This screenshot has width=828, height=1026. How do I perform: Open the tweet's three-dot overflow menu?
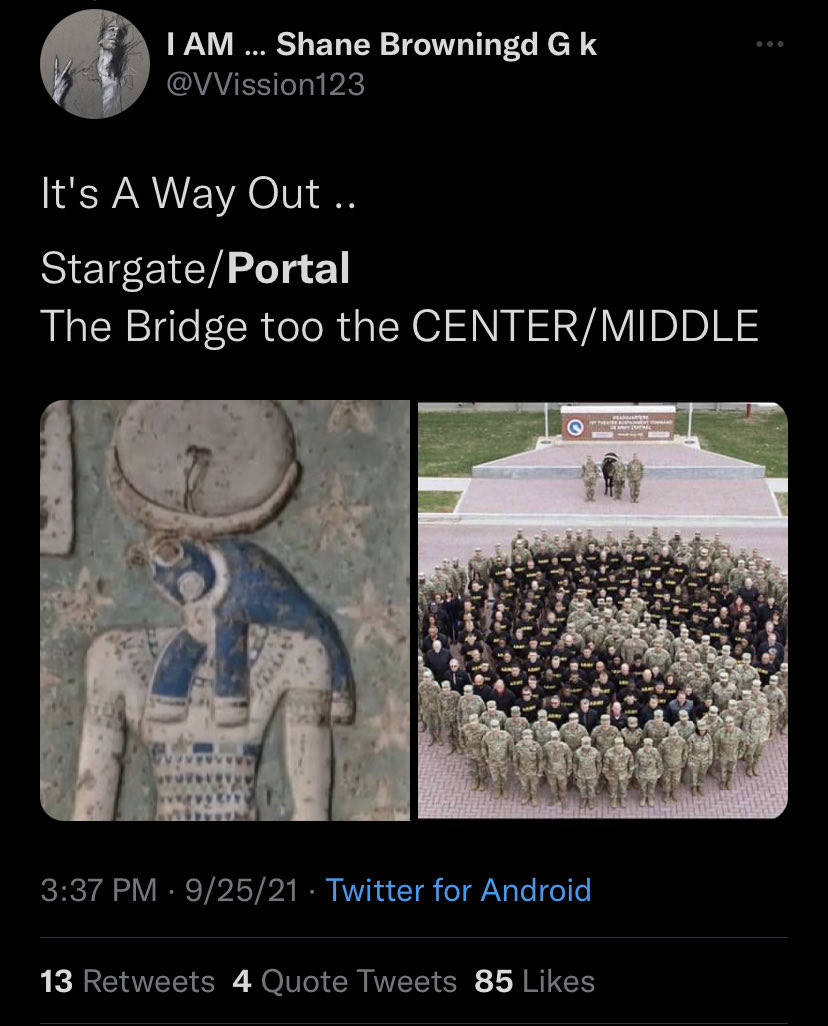pos(770,45)
